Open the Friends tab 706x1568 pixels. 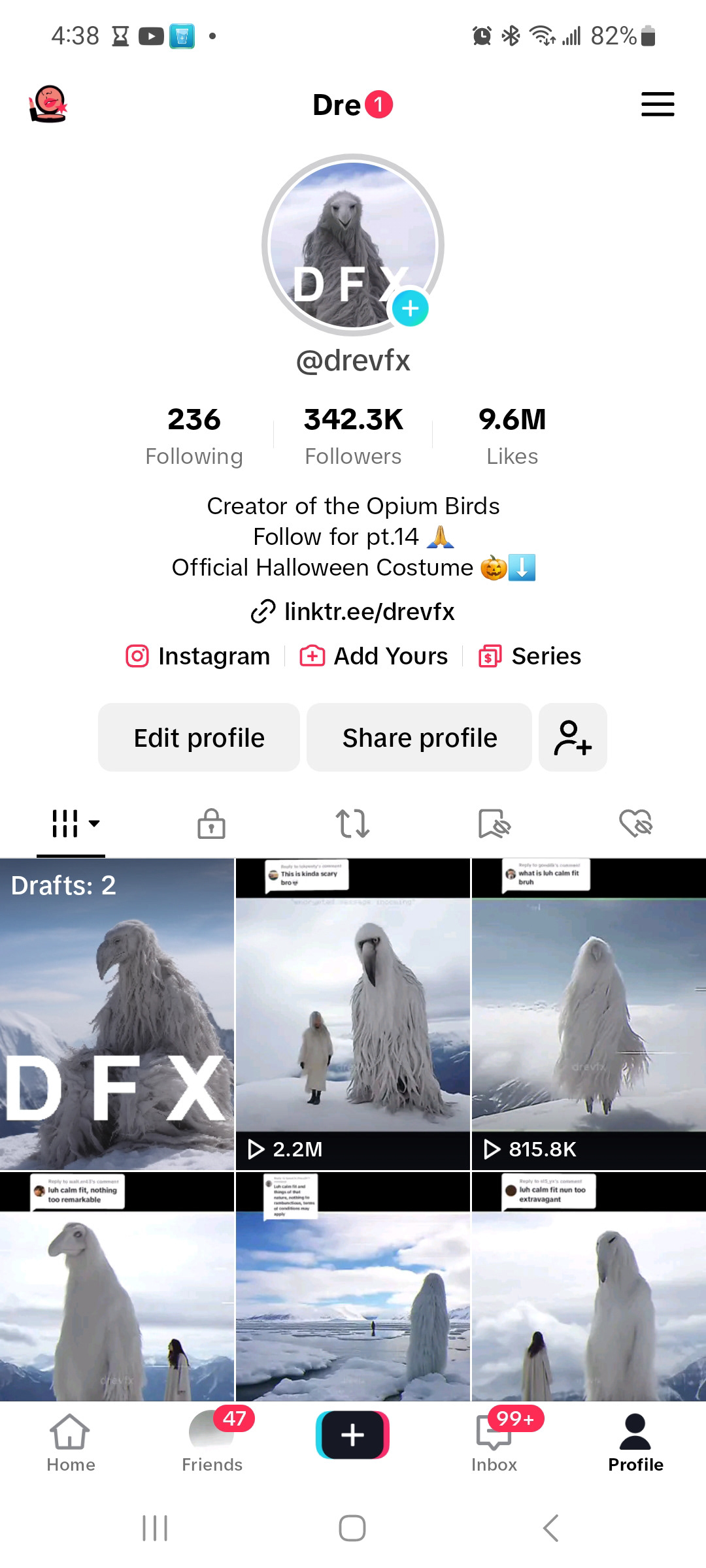click(212, 1443)
